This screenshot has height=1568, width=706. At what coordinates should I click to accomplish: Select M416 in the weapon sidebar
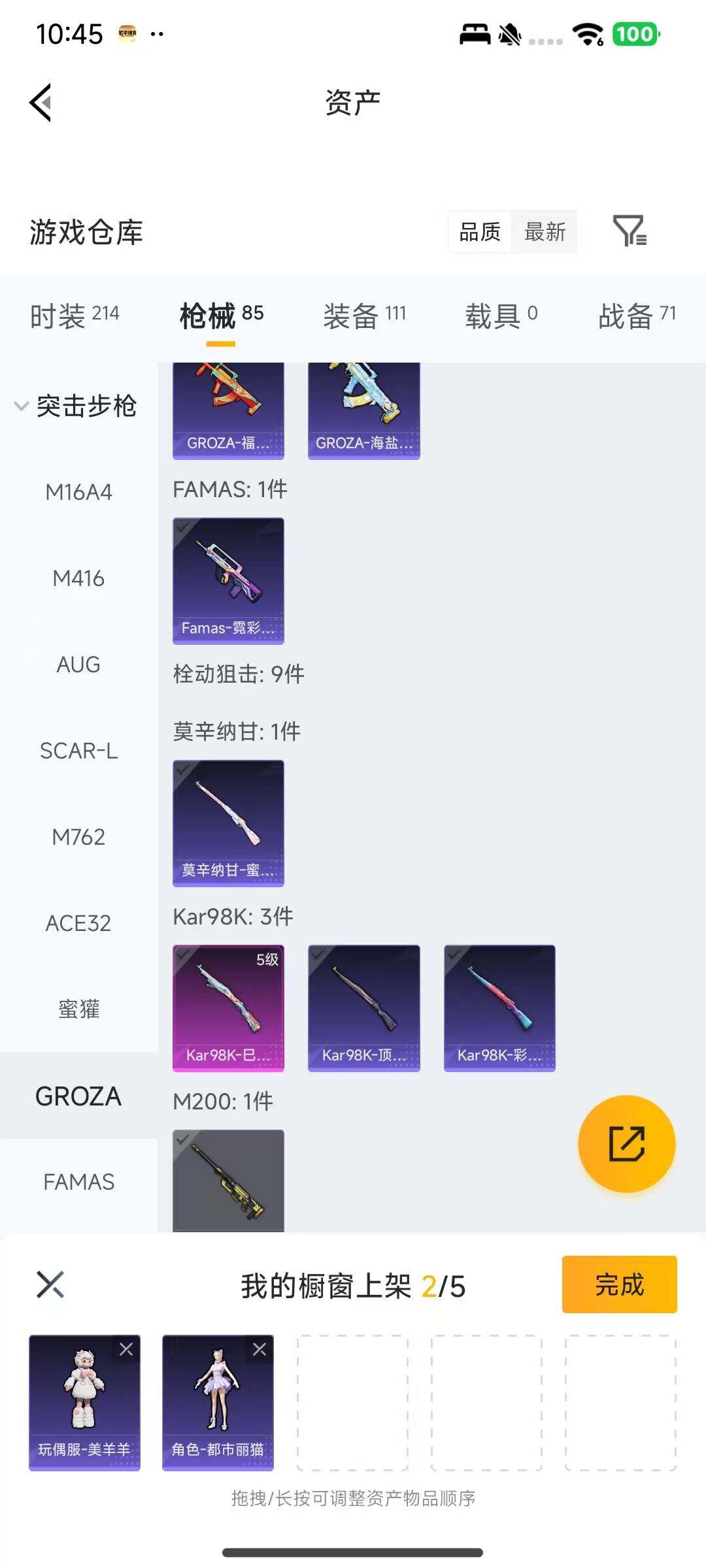click(78, 578)
